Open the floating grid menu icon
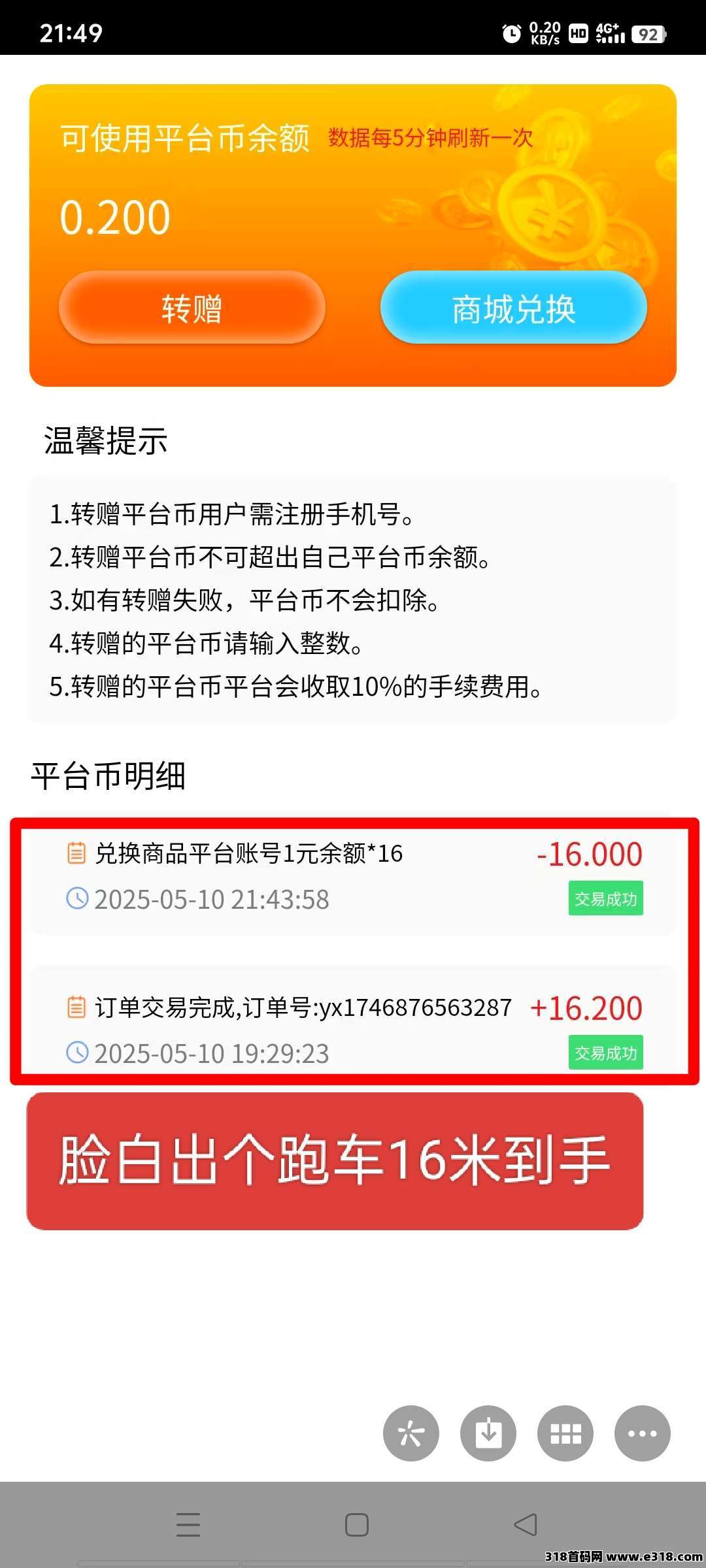 (565, 1433)
